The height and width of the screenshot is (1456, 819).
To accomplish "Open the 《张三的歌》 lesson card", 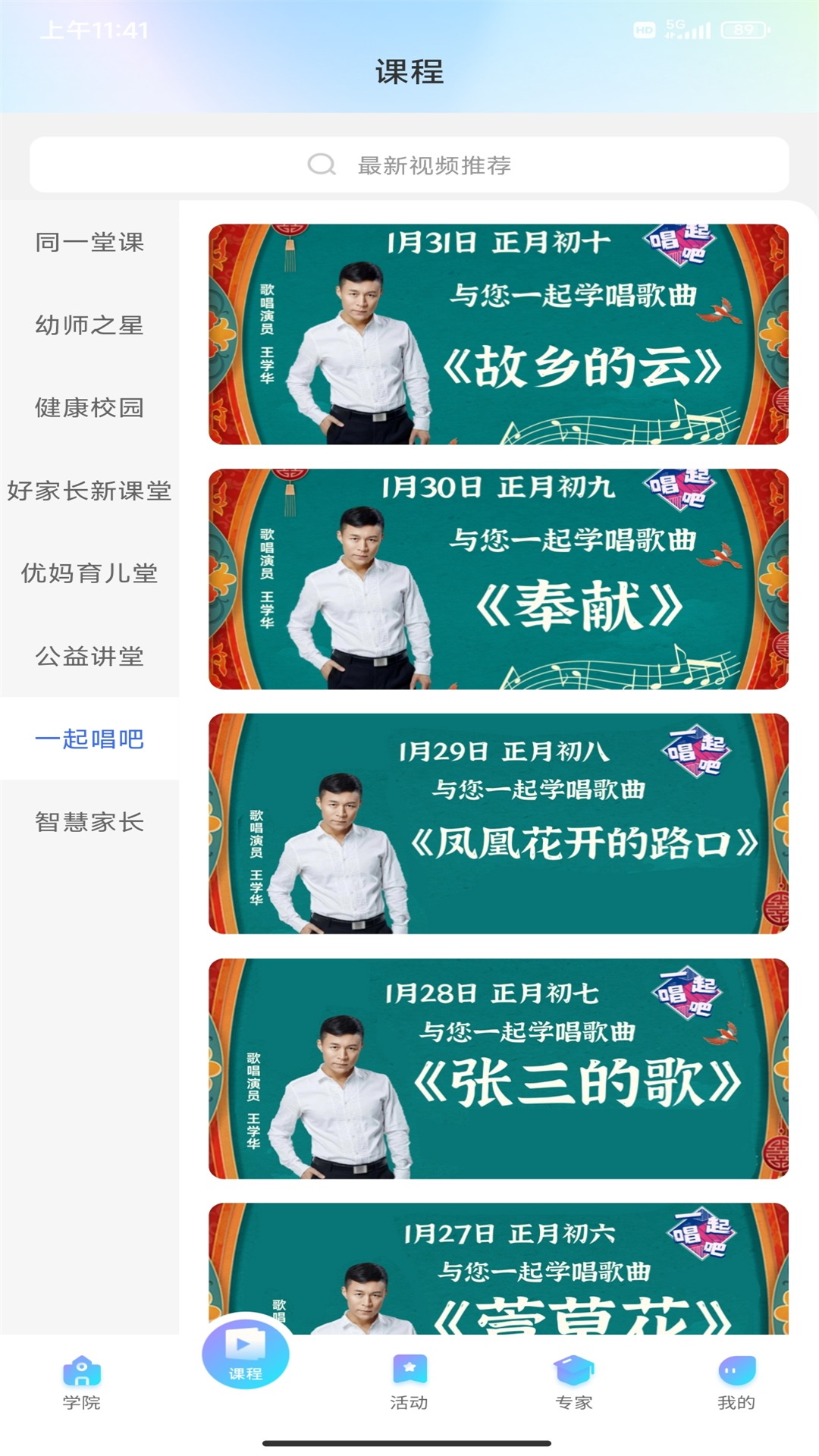I will click(x=498, y=1068).
